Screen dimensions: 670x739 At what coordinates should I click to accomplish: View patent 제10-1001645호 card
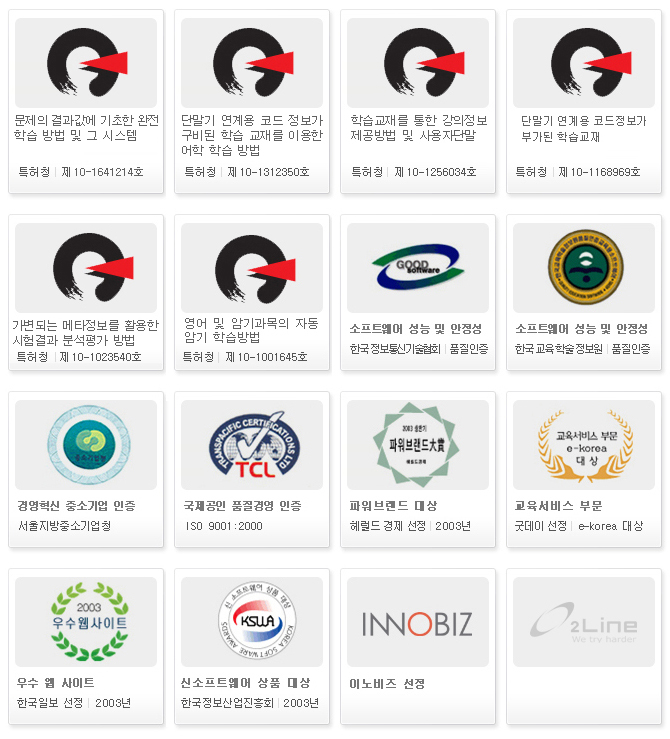252,292
